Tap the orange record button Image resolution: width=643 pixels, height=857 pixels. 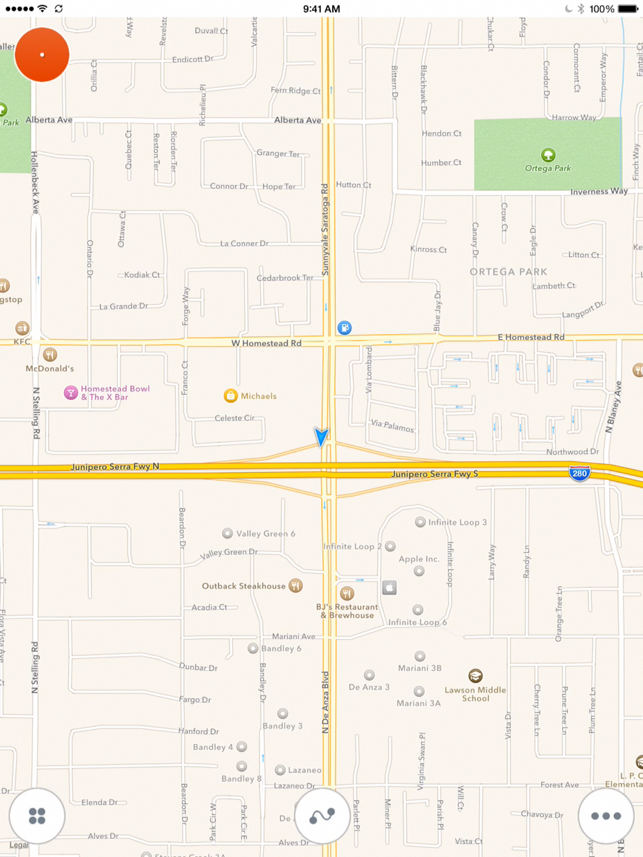[x=41, y=54]
